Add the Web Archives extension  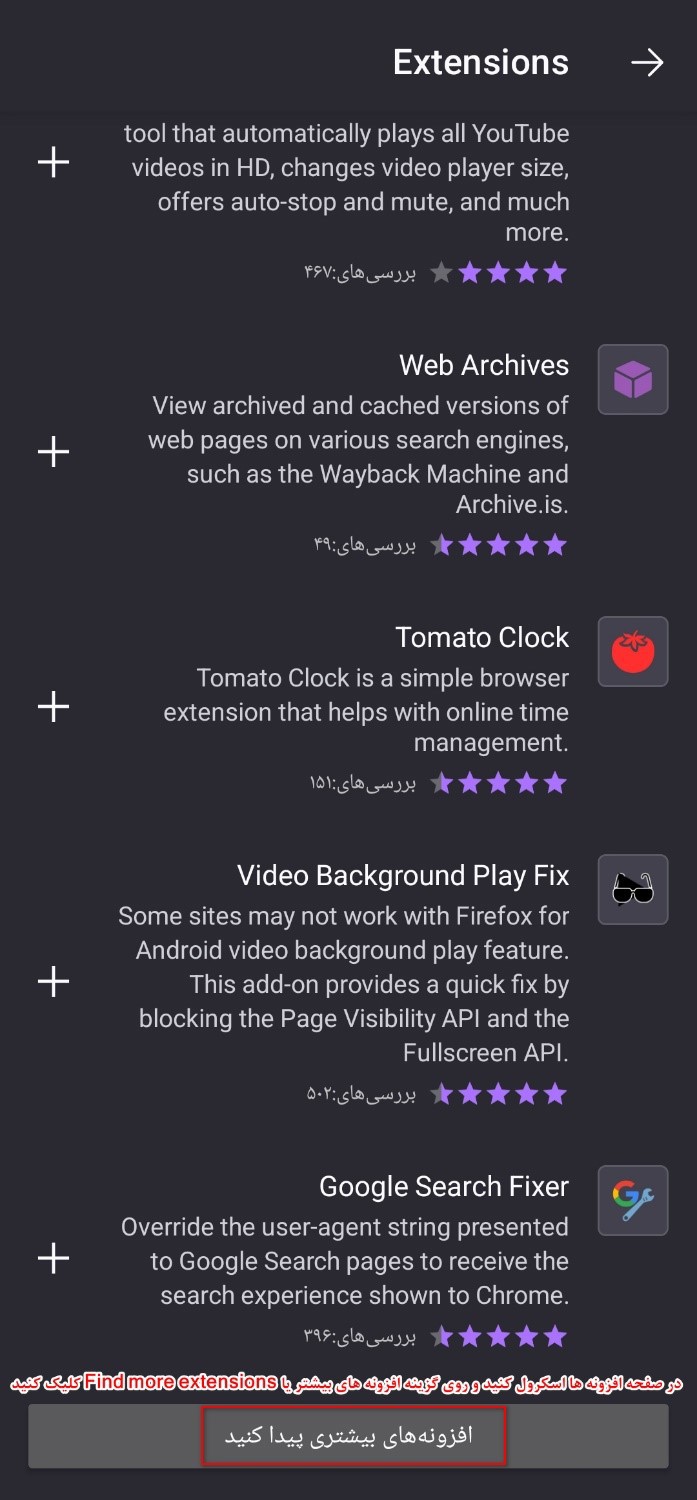[53, 452]
